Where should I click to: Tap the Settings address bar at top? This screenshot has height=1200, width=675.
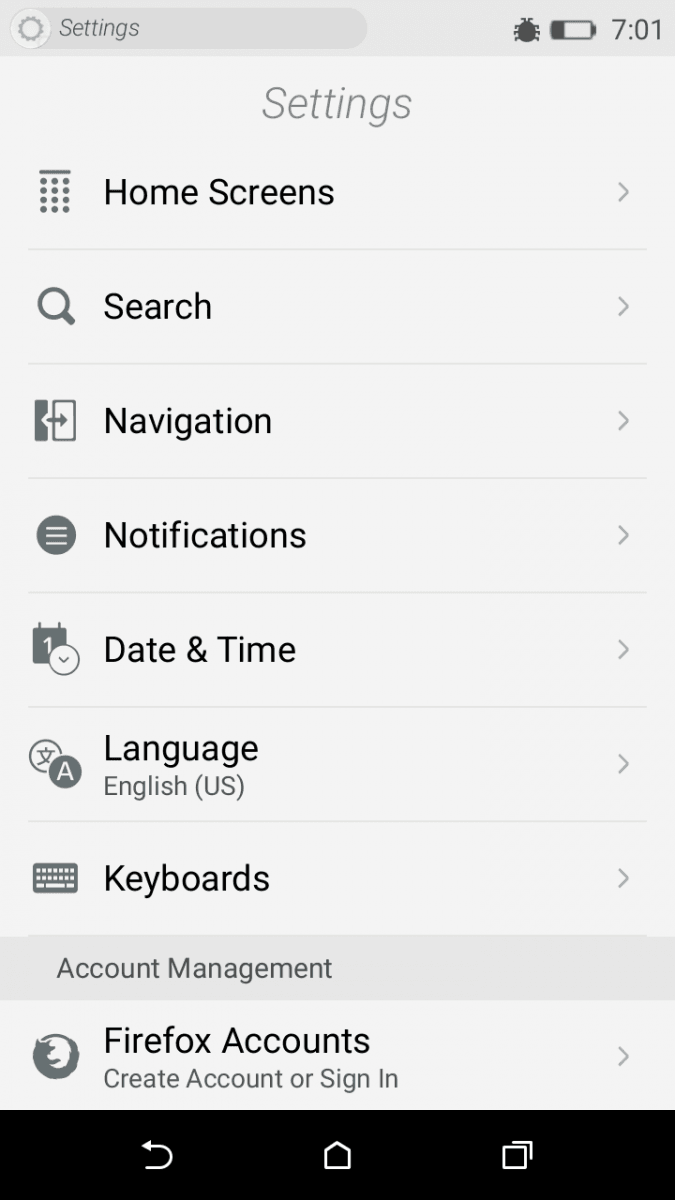coord(188,28)
